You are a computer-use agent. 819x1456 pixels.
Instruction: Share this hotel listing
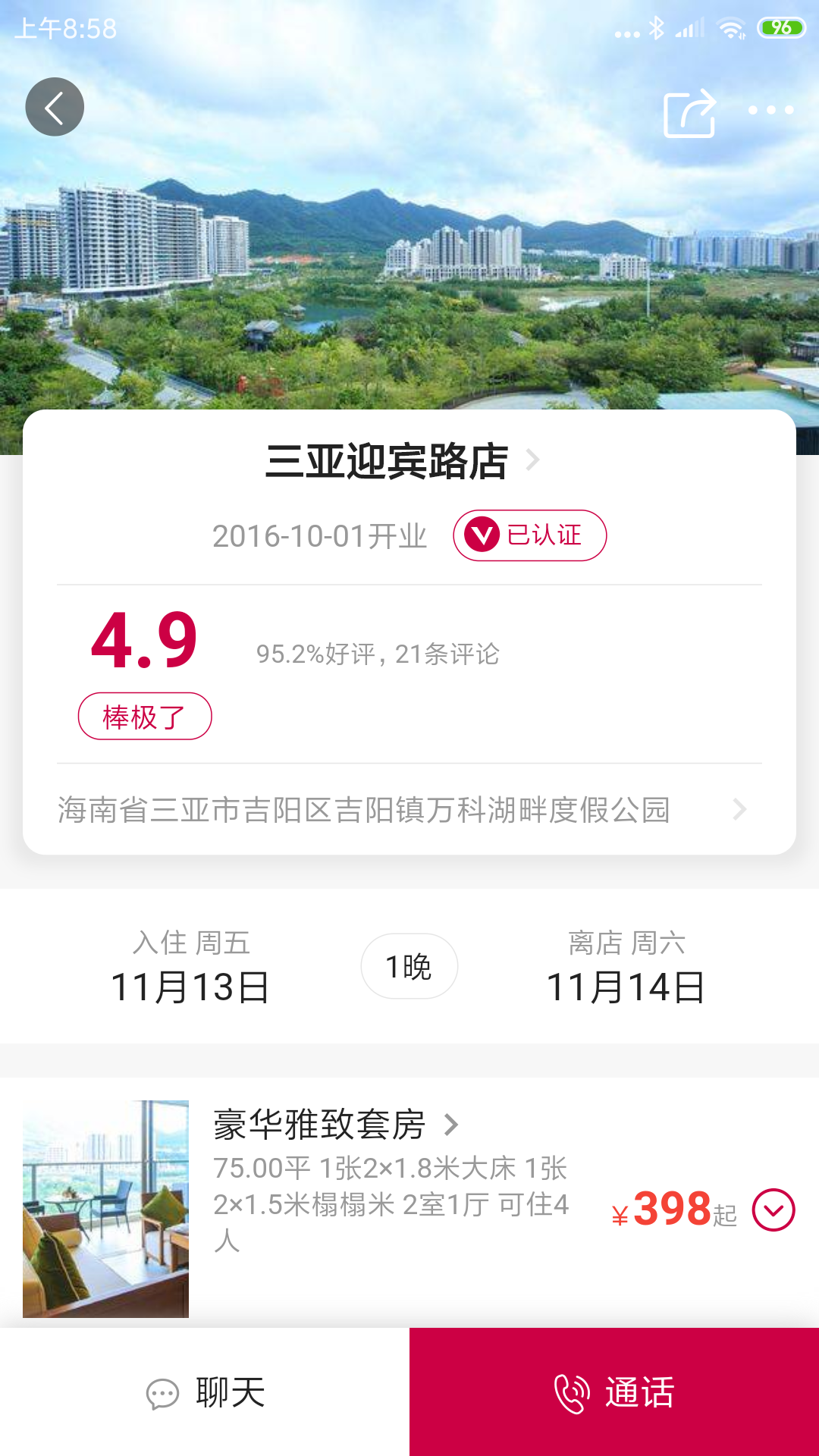(689, 113)
